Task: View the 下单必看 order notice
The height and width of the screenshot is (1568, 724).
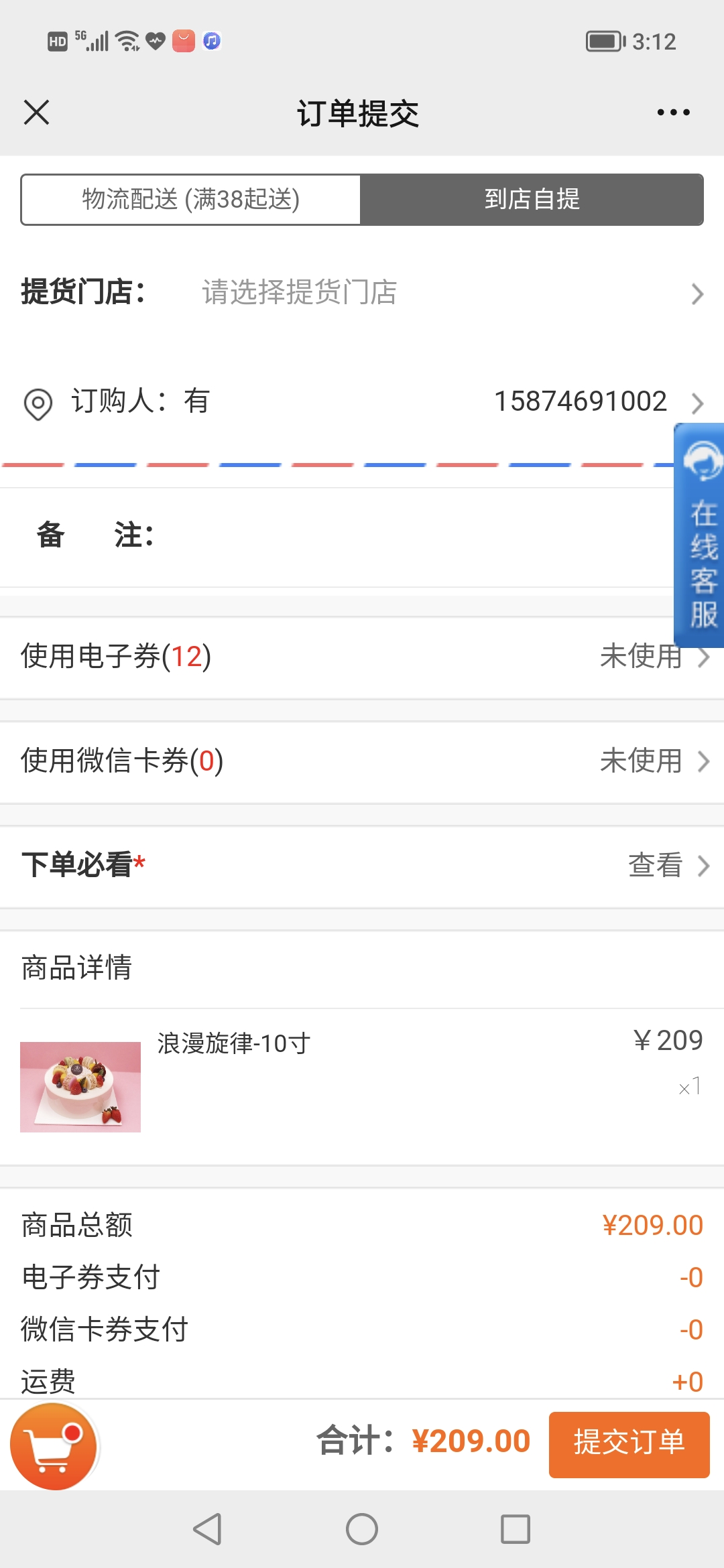Action: coord(362,865)
